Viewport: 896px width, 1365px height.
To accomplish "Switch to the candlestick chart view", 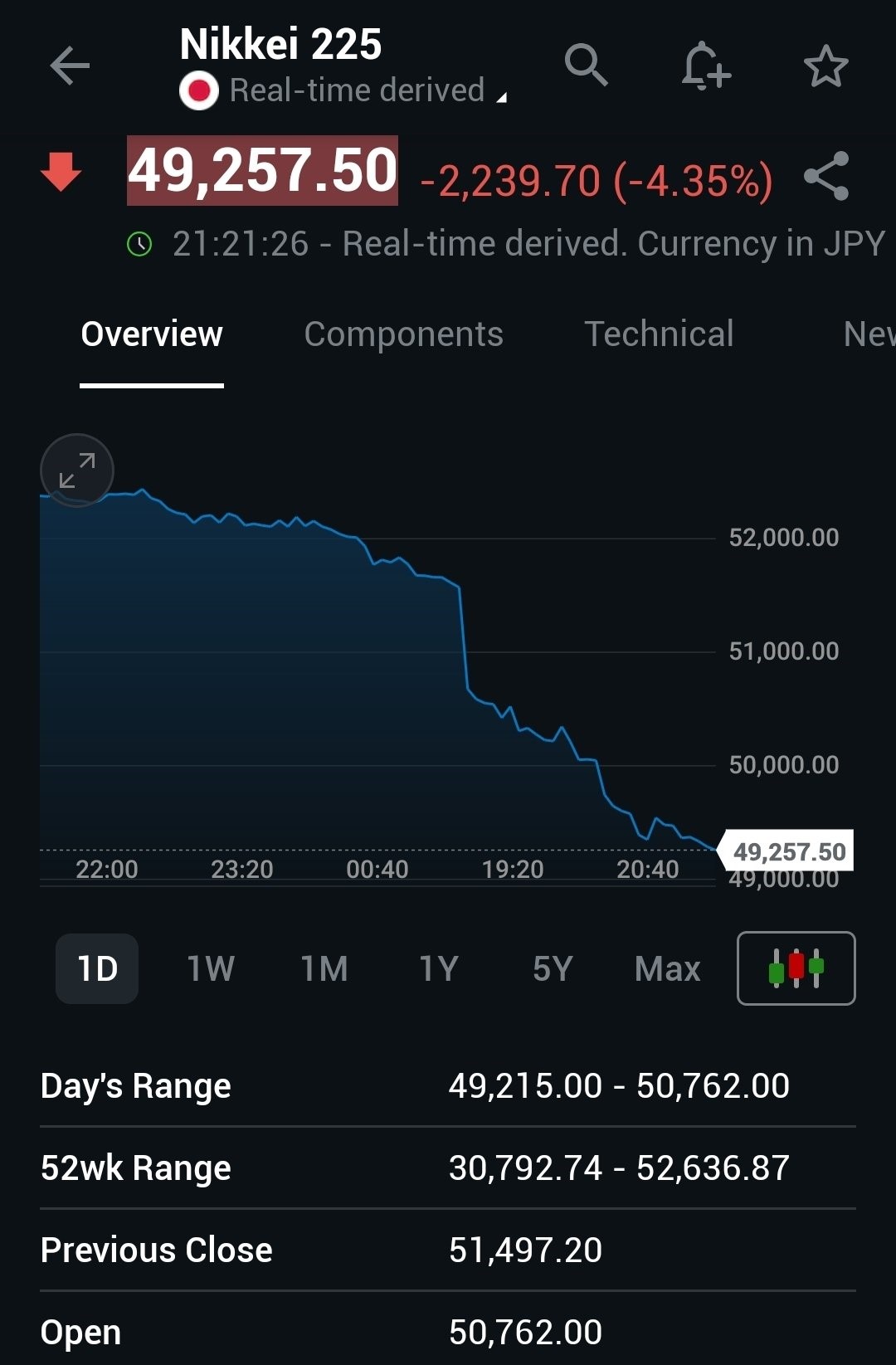I will pyautogui.click(x=796, y=968).
